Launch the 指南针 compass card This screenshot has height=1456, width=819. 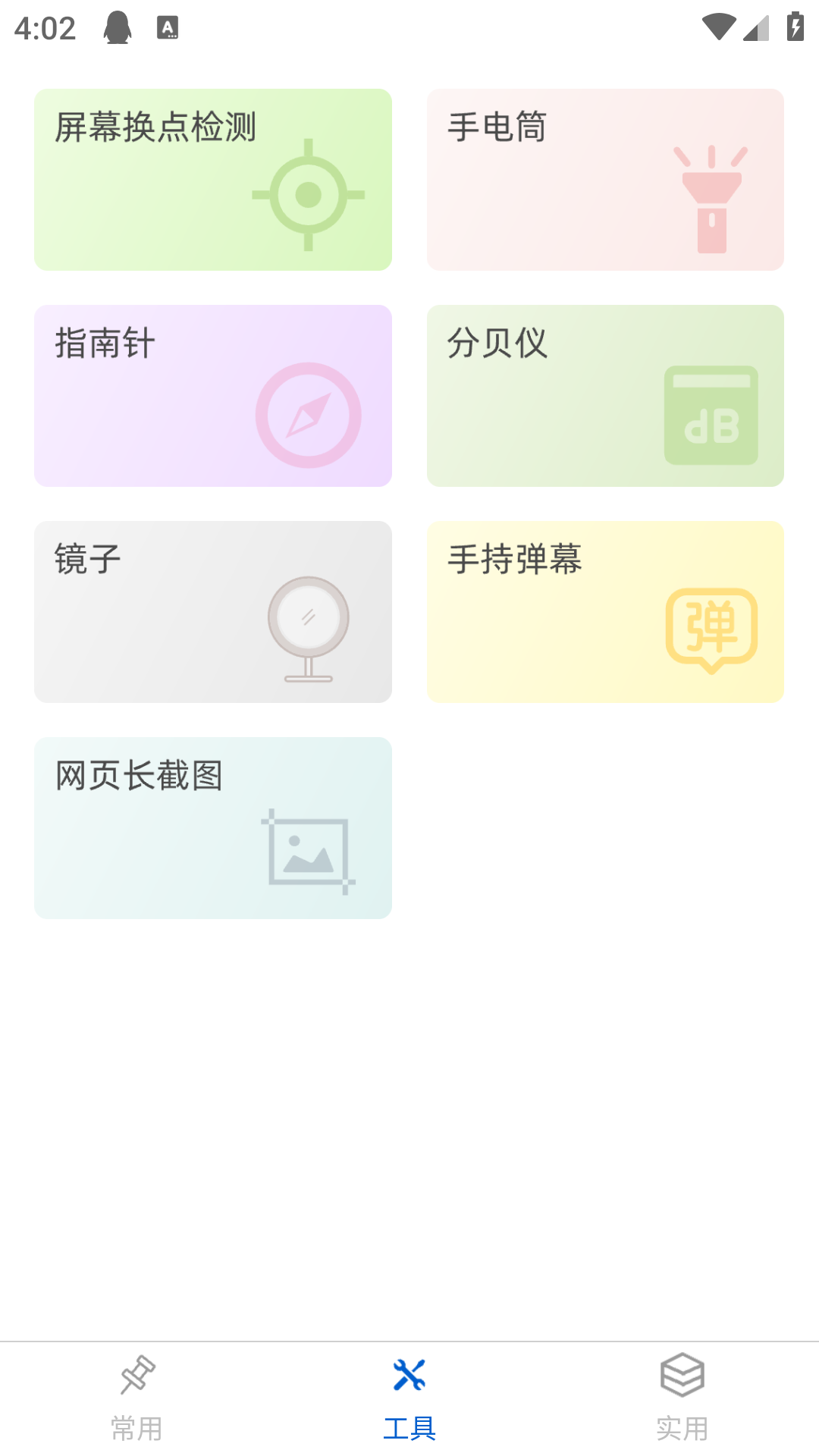(x=212, y=395)
